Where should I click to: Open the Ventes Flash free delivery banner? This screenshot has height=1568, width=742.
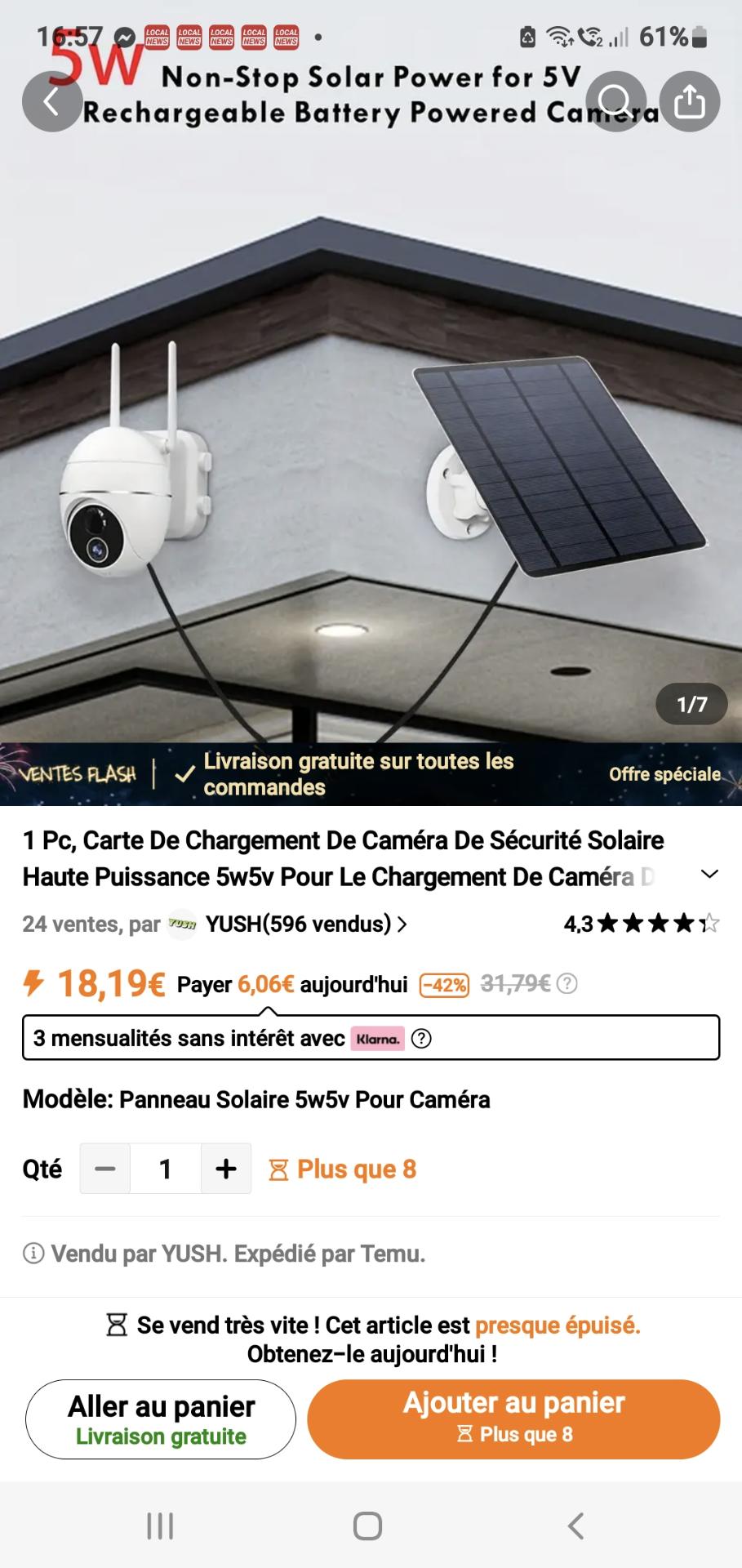point(371,774)
